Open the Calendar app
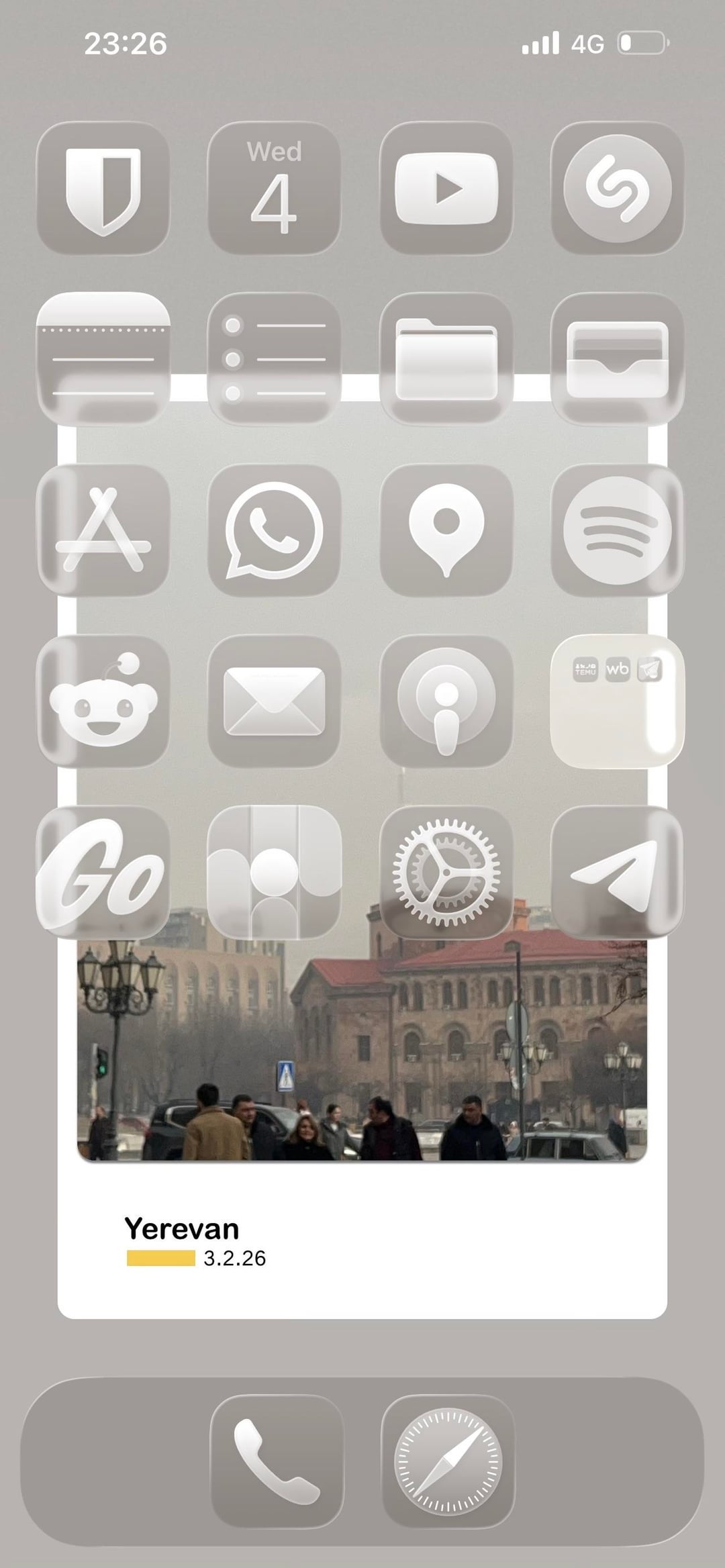This screenshot has width=725, height=1568. coord(274,188)
